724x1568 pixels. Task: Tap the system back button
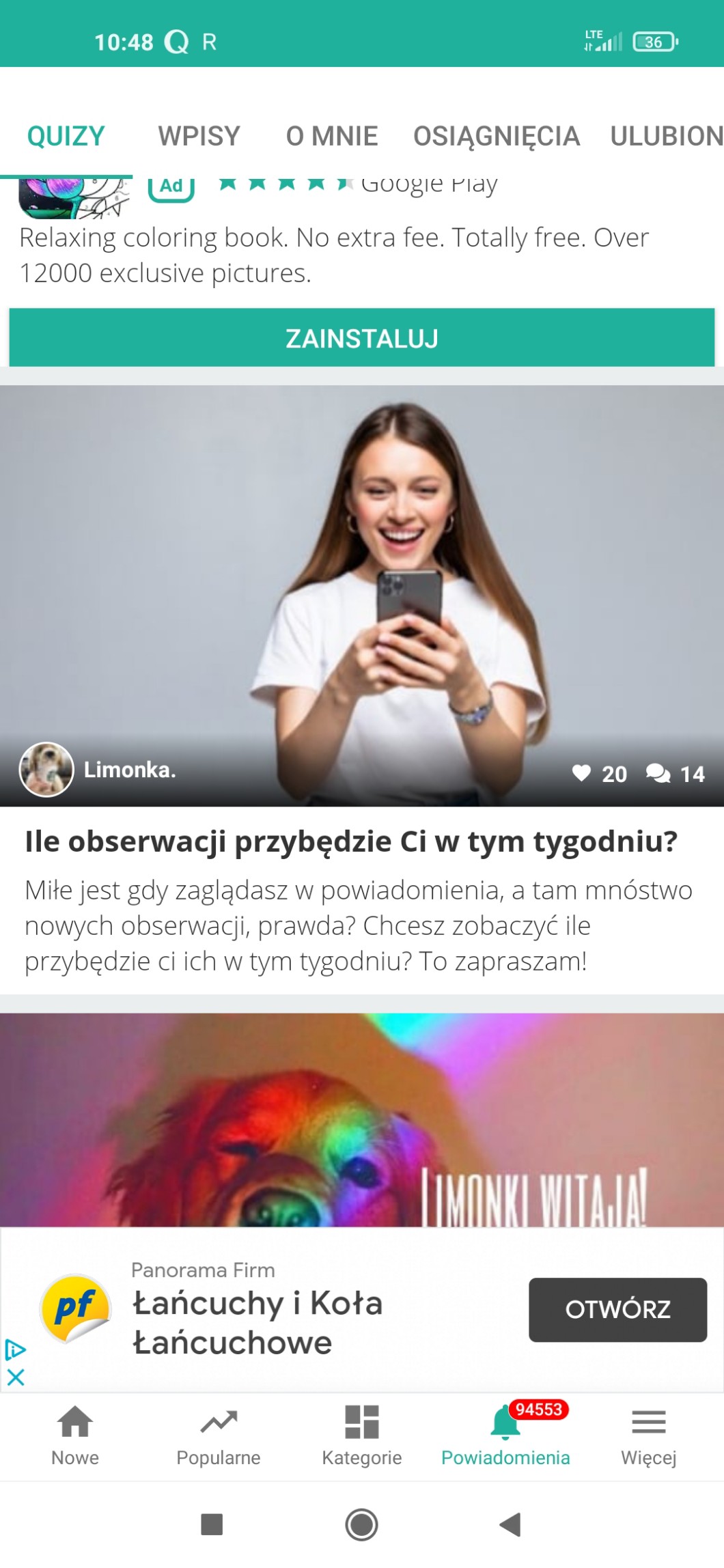click(511, 1524)
